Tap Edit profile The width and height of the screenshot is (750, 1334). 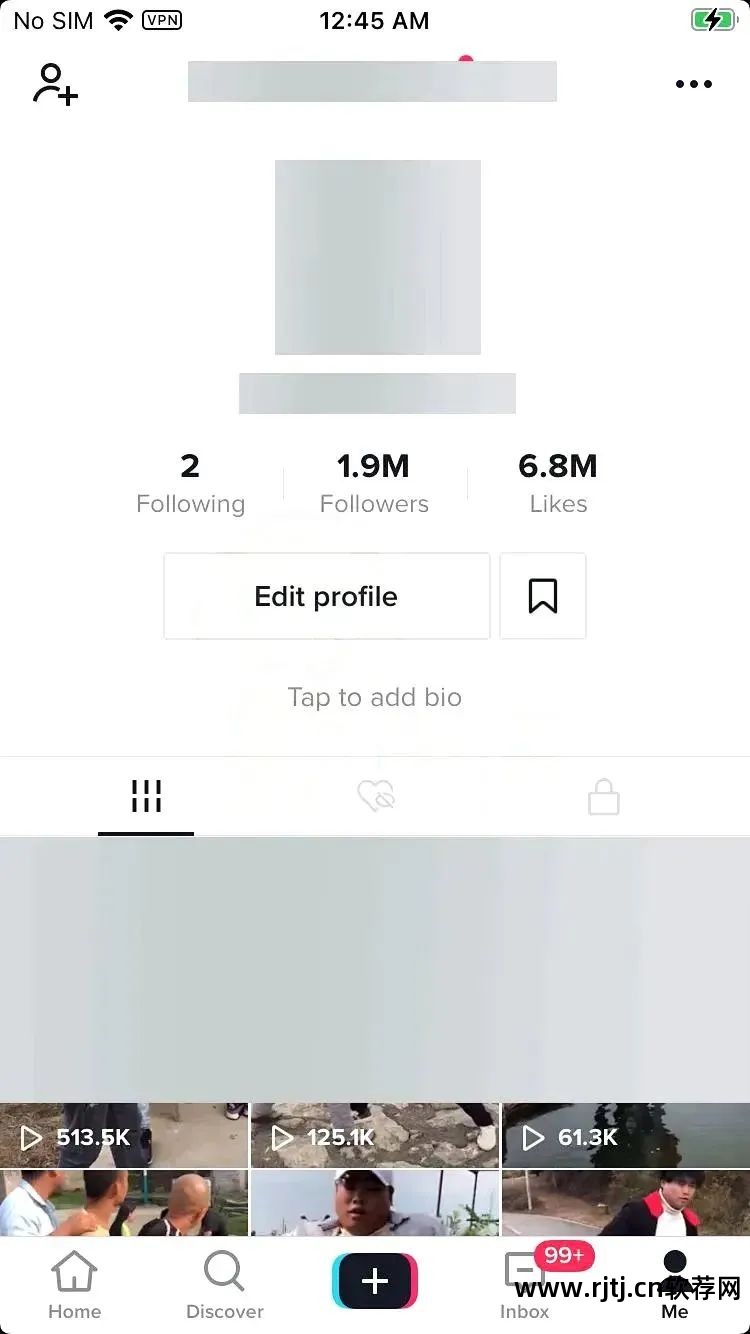click(326, 595)
